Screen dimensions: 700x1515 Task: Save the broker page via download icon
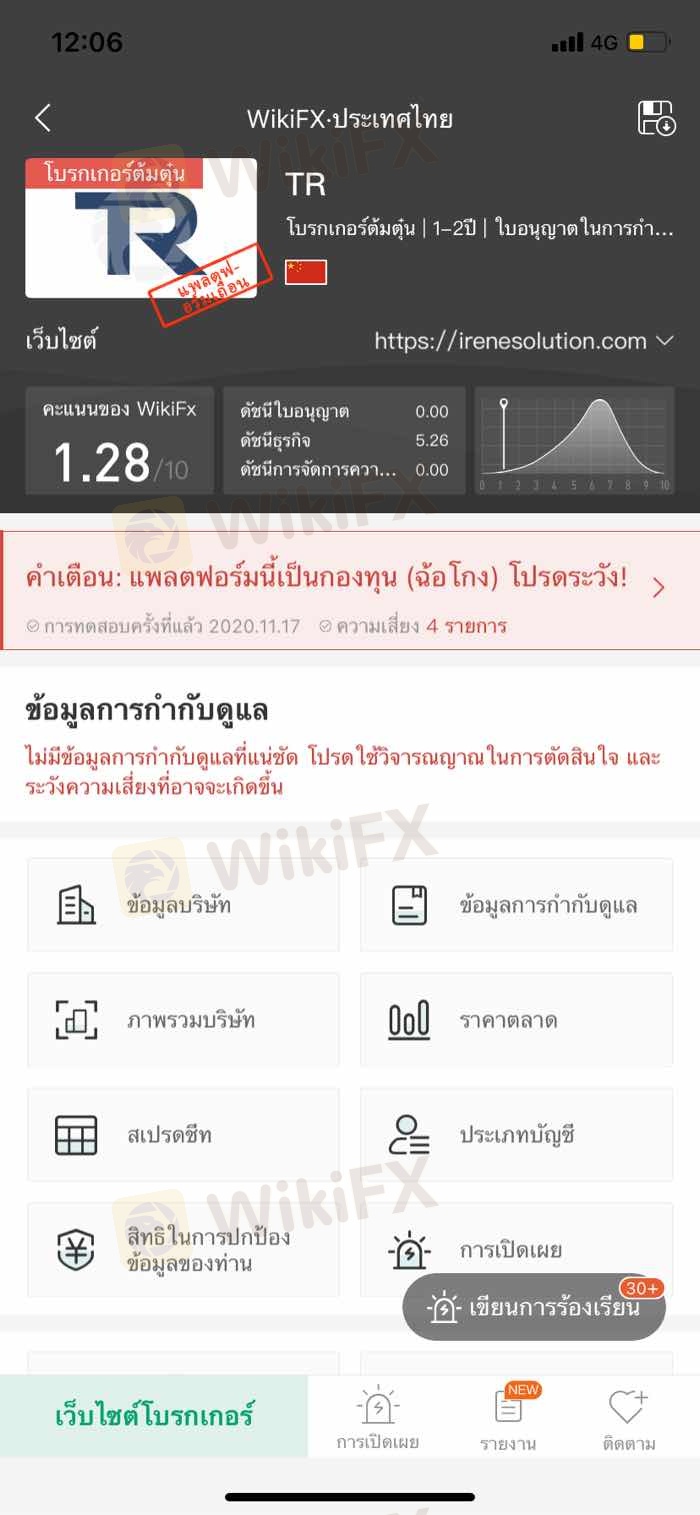656,118
